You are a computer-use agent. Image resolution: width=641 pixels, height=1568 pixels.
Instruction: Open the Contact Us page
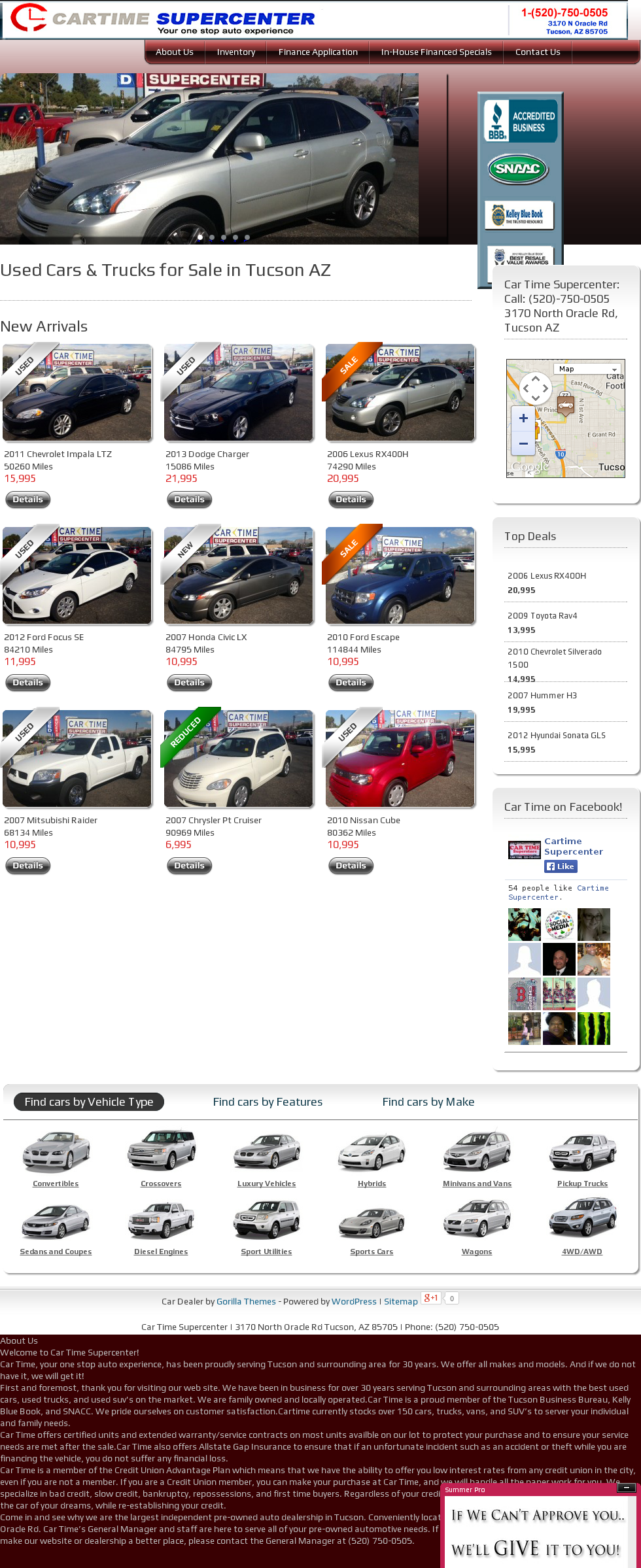click(x=538, y=52)
